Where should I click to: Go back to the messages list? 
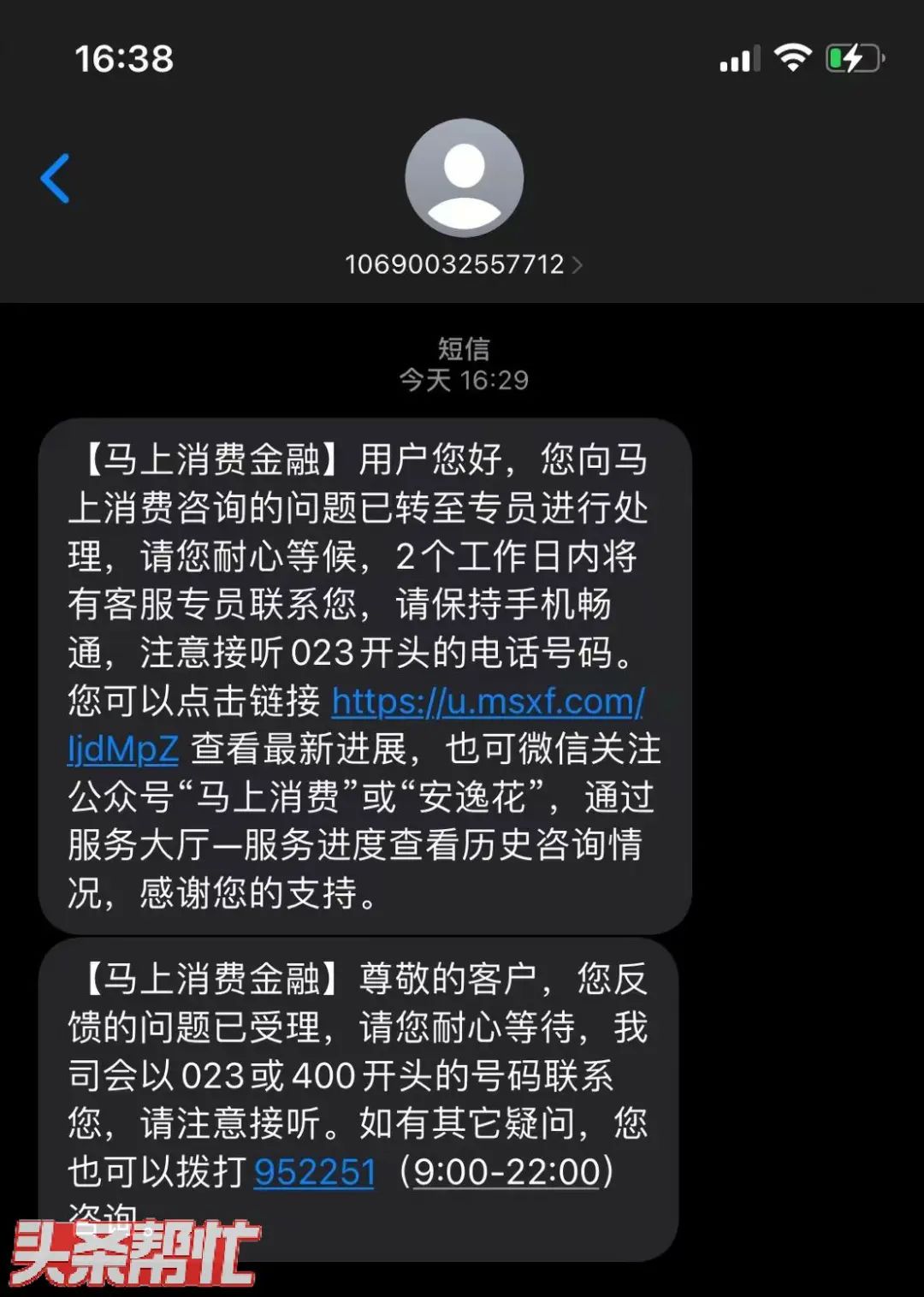tap(56, 179)
